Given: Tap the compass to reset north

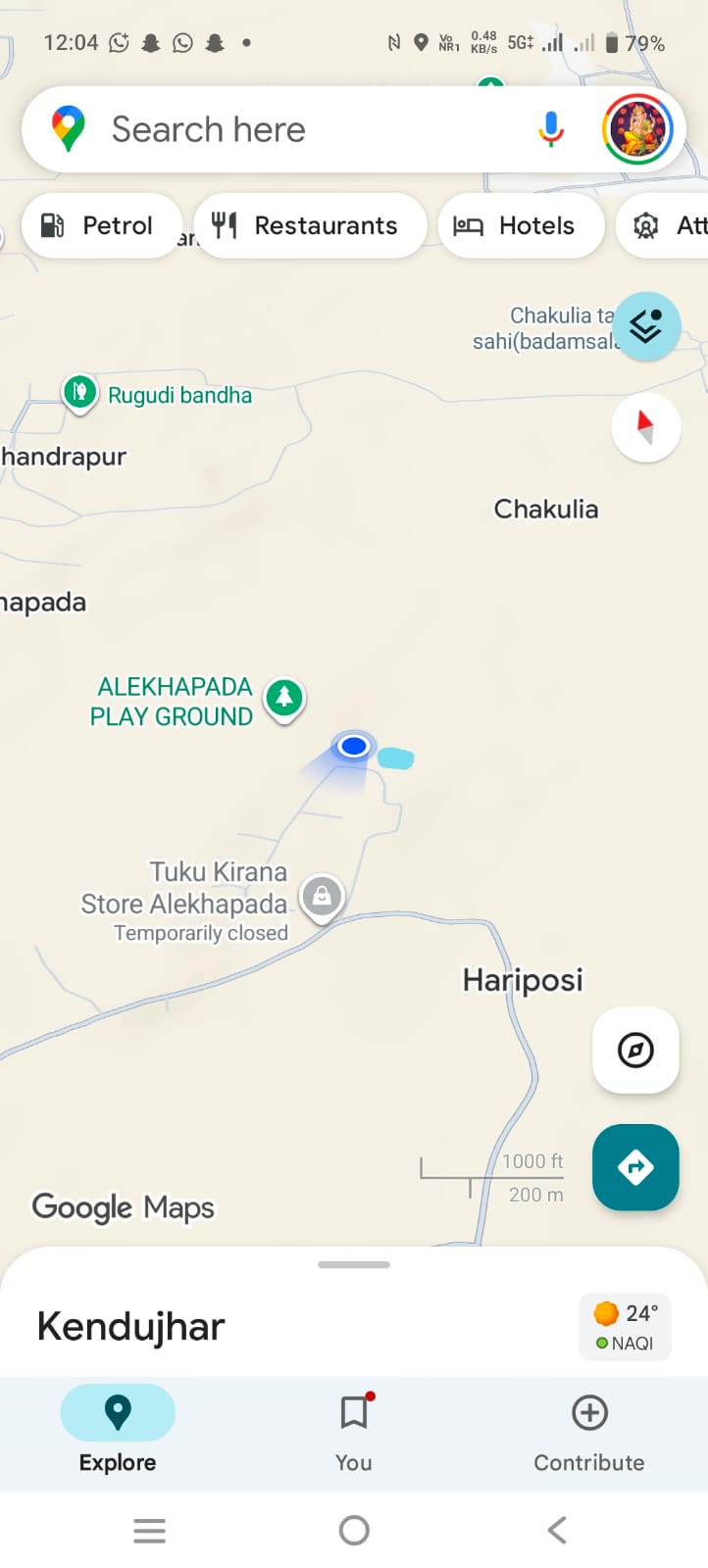Looking at the screenshot, I should [646, 427].
